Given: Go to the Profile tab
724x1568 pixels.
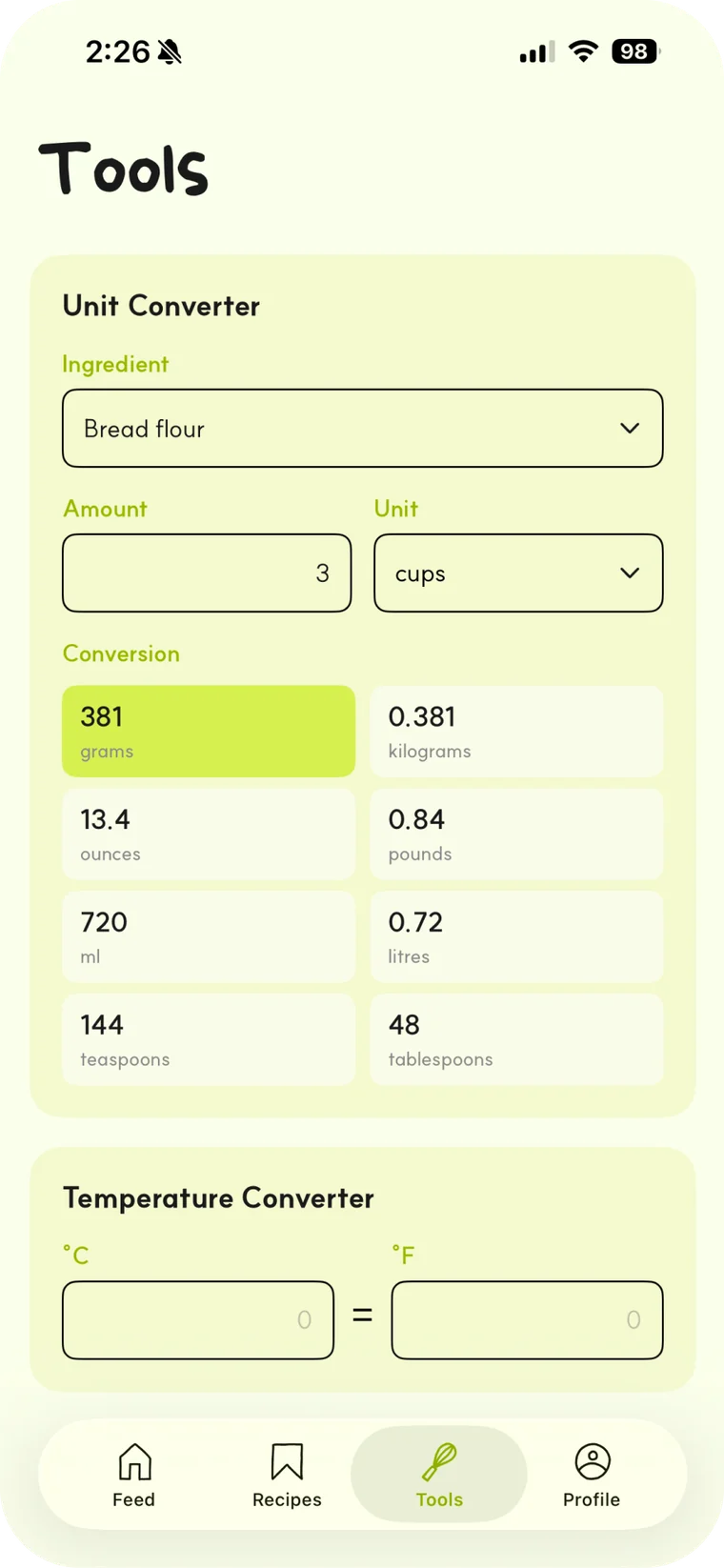Looking at the screenshot, I should tap(592, 1475).
